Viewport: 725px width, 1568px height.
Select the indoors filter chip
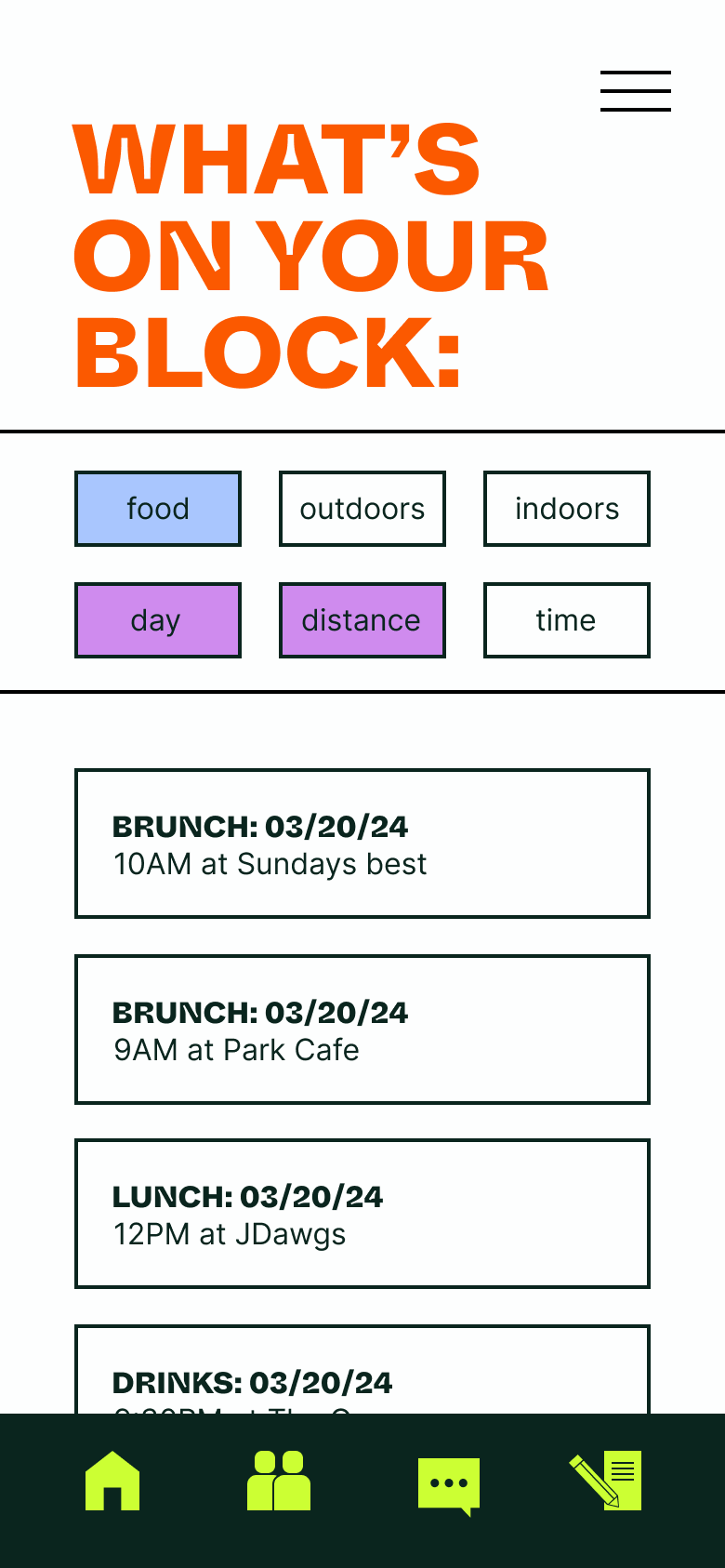[x=567, y=509]
